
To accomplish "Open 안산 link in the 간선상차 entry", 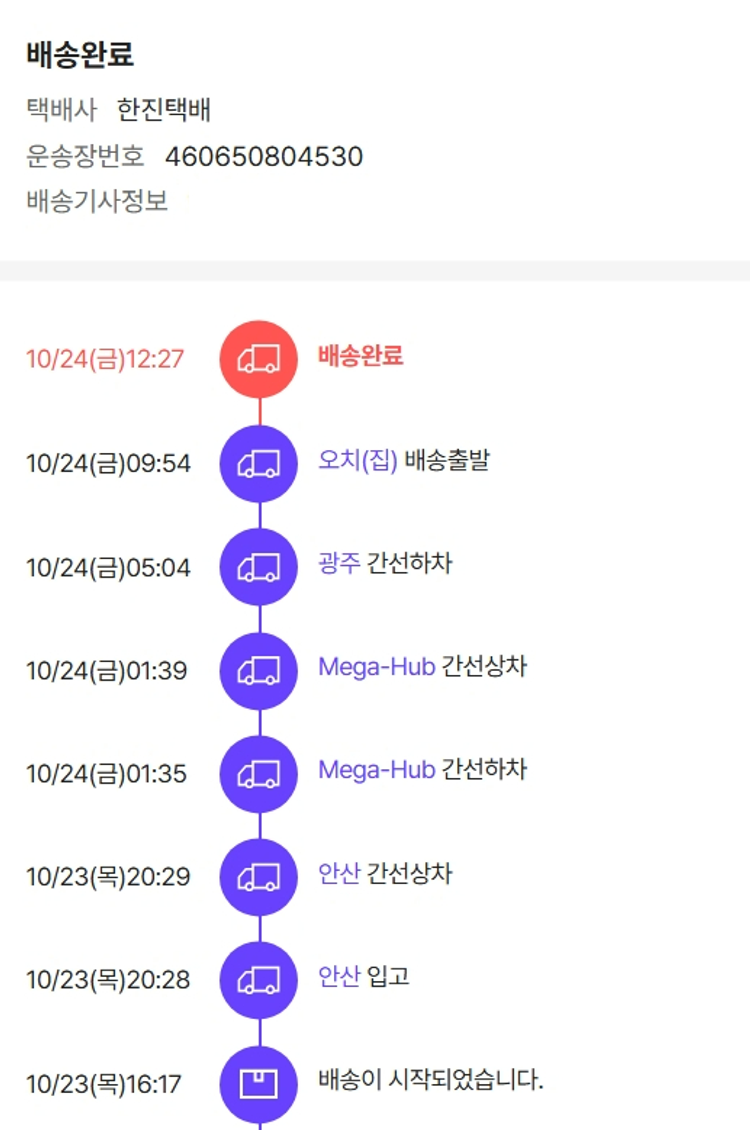I will [x=339, y=874].
